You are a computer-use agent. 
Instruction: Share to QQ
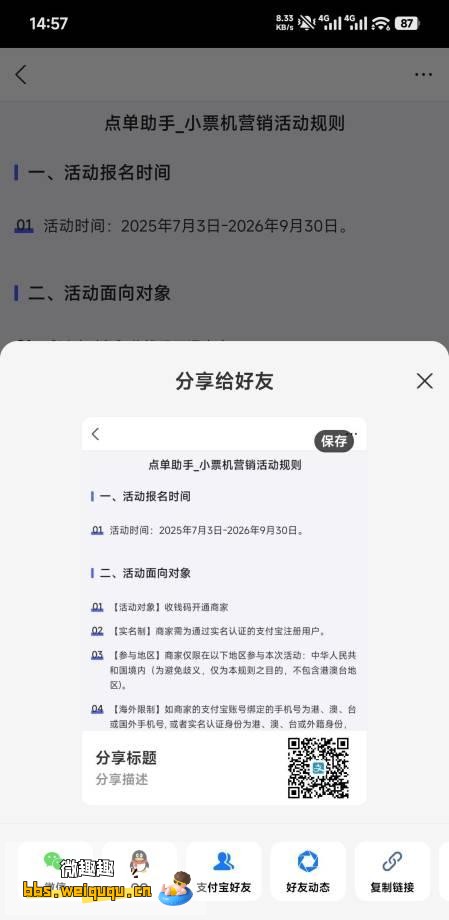pyautogui.click(x=139, y=871)
